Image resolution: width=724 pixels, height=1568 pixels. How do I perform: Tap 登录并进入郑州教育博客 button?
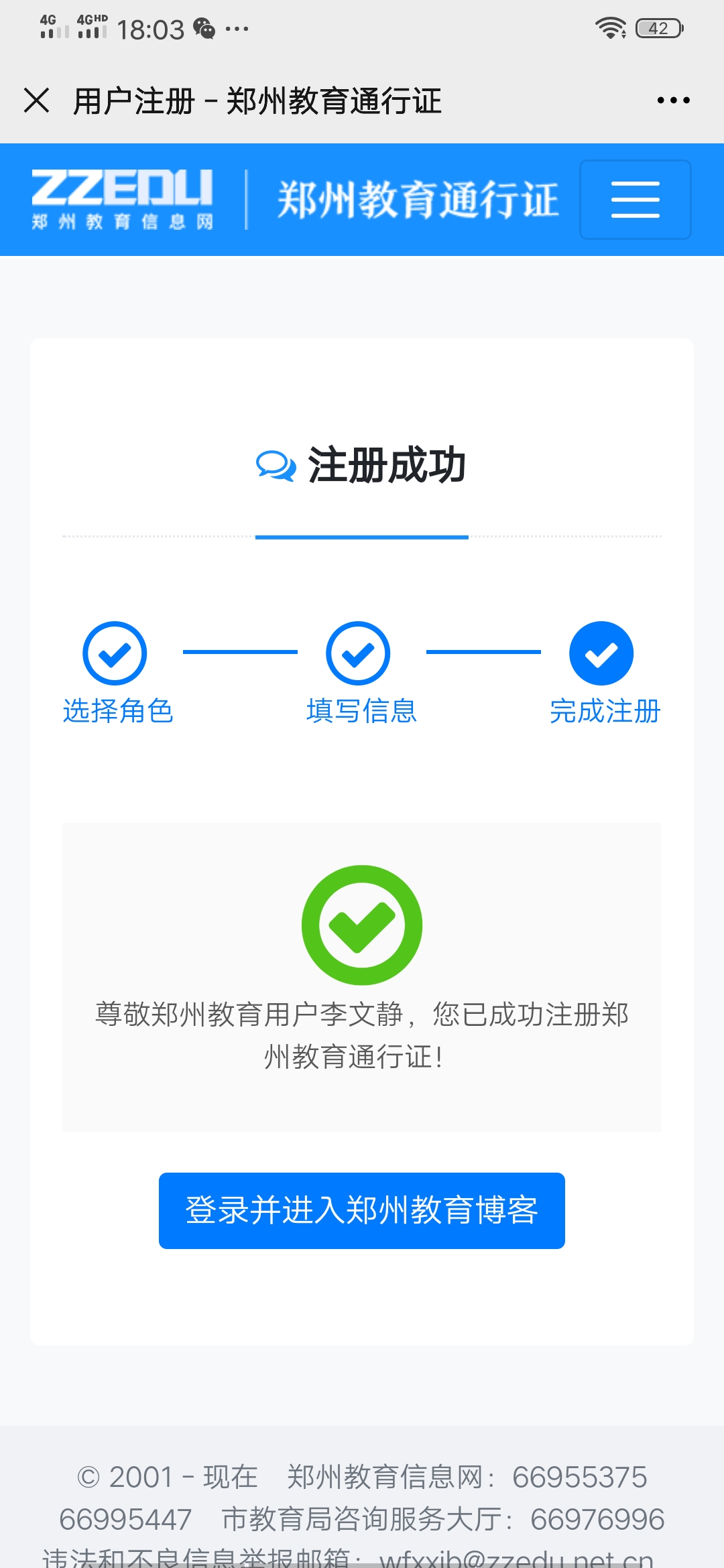362,1210
